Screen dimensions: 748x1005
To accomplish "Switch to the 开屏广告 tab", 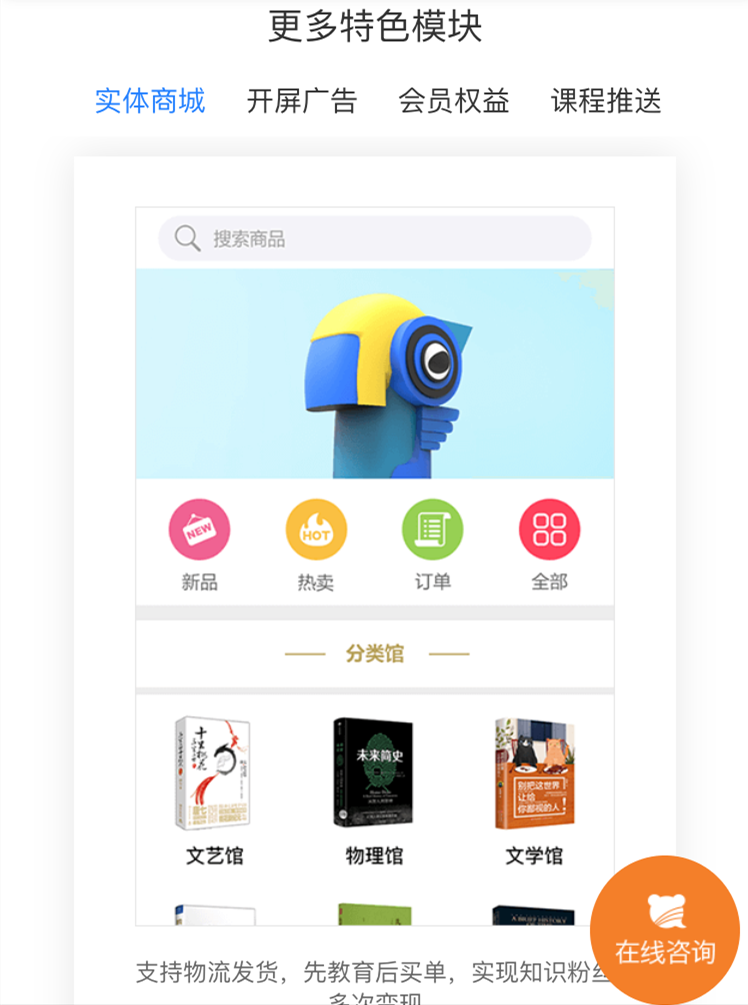I will point(301,101).
